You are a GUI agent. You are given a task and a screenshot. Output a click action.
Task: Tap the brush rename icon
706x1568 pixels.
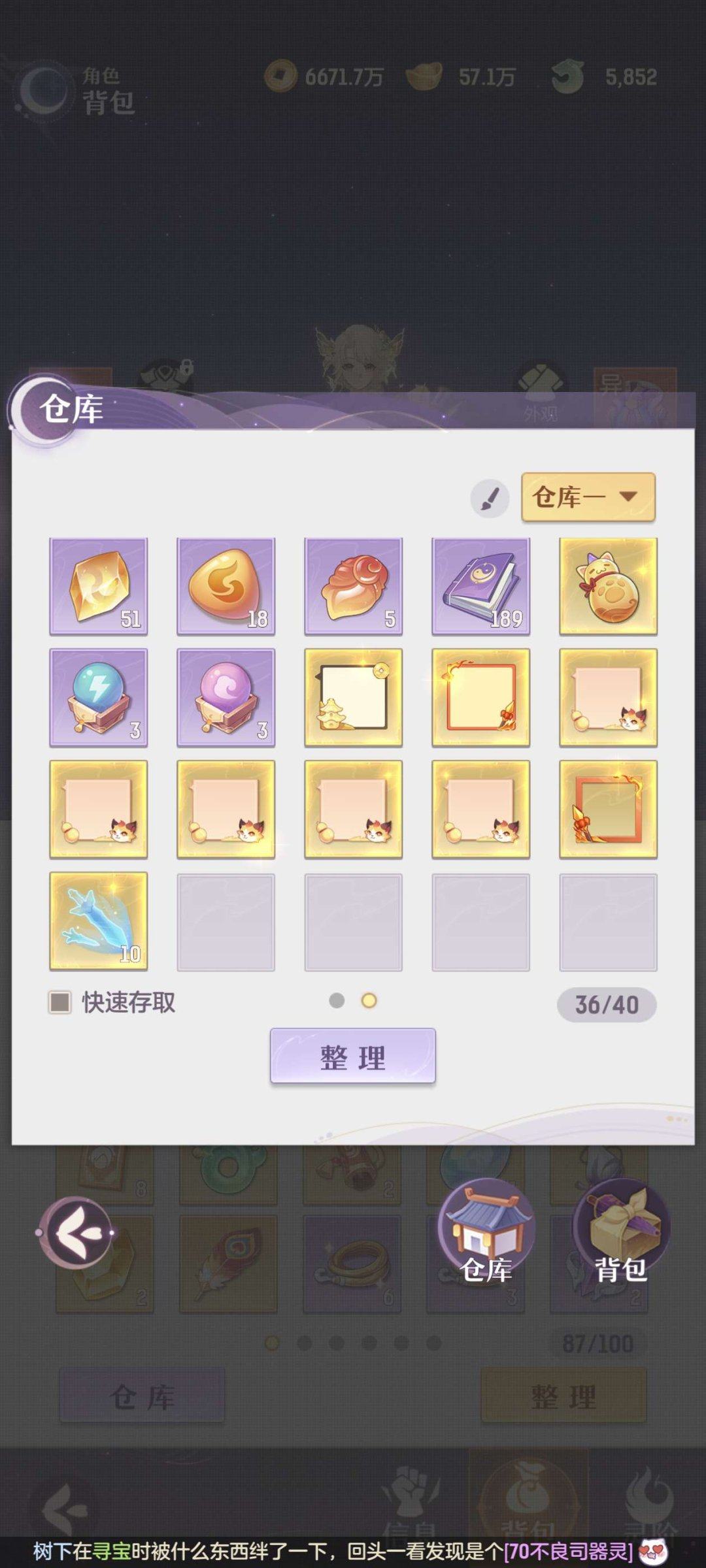pos(490,499)
